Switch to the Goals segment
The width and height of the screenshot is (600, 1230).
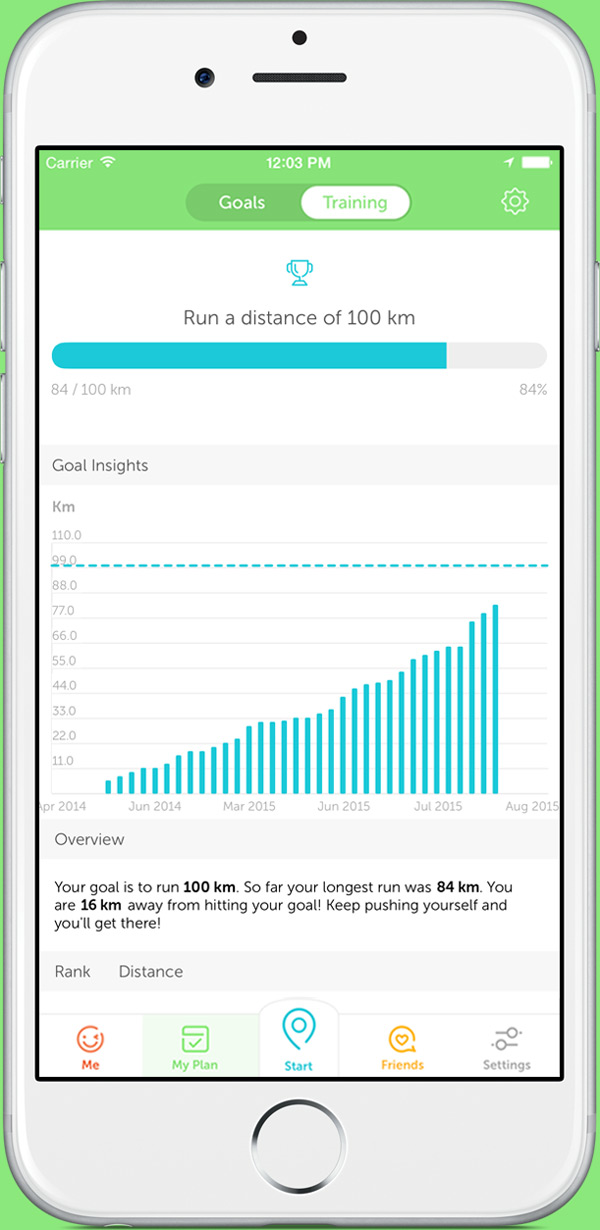(x=243, y=203)
